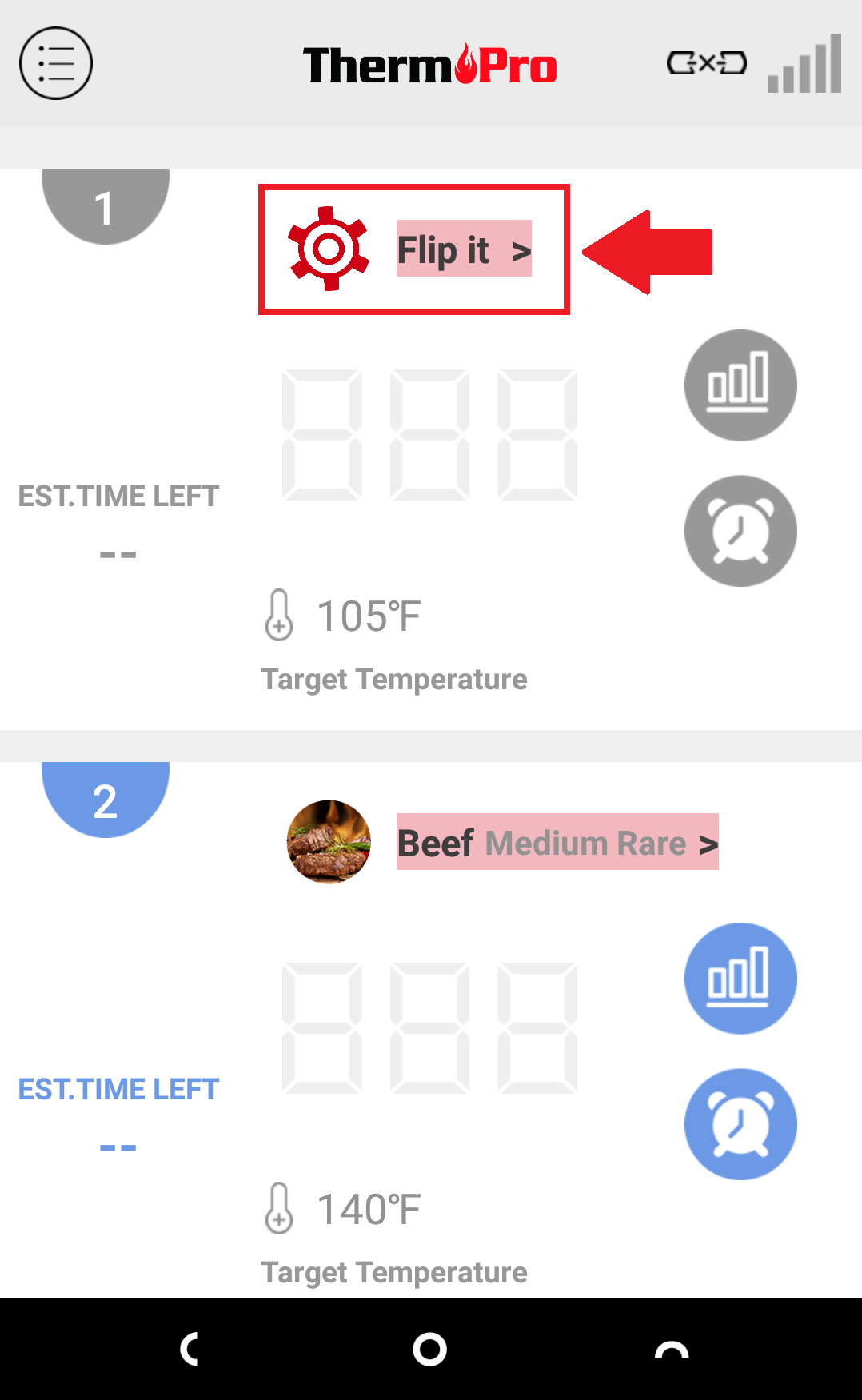Open the Flip it preset selector
862x1400 pixels.
(464, 249)
